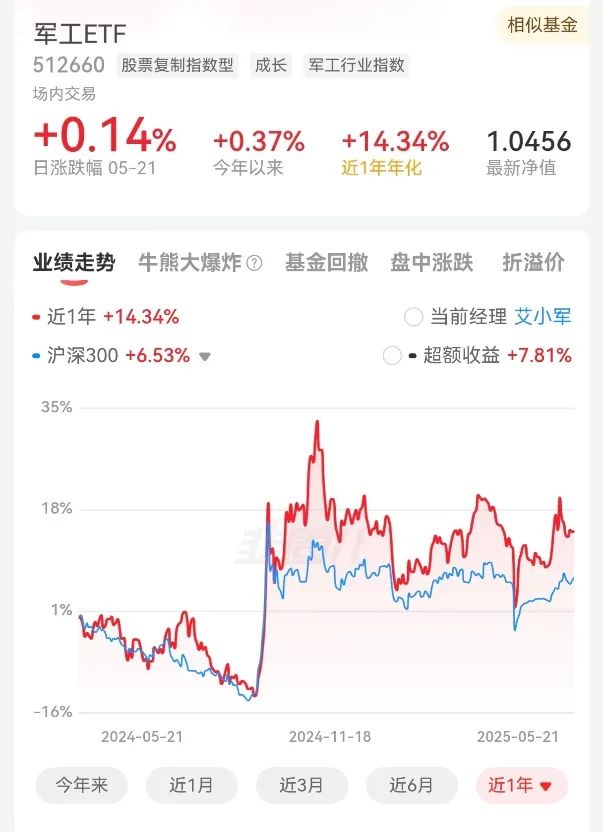Image resolution: width=603 pixels, height=832 pixels.
Task: Select the 近1月 time range
Action: [191, 785]
